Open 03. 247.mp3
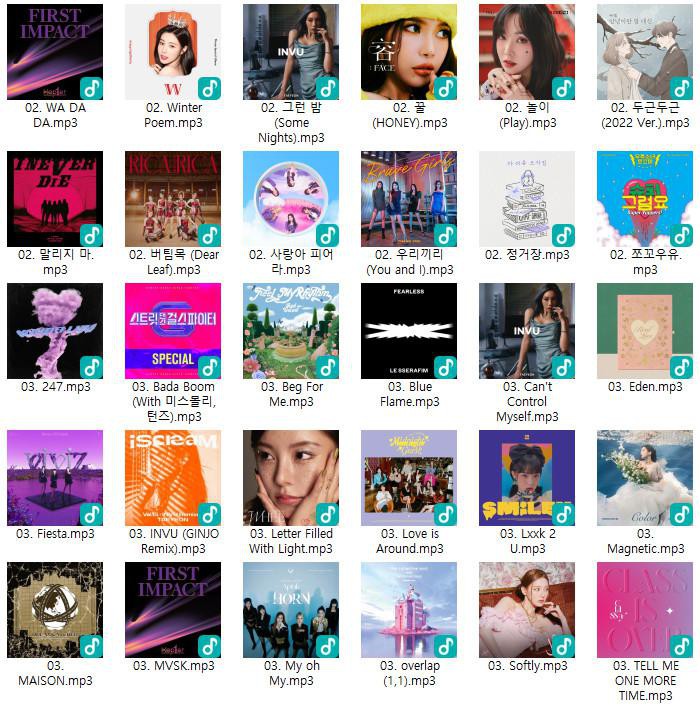Image resolution: width=700 pixels, height=706 pixels. tap(55, 331)
